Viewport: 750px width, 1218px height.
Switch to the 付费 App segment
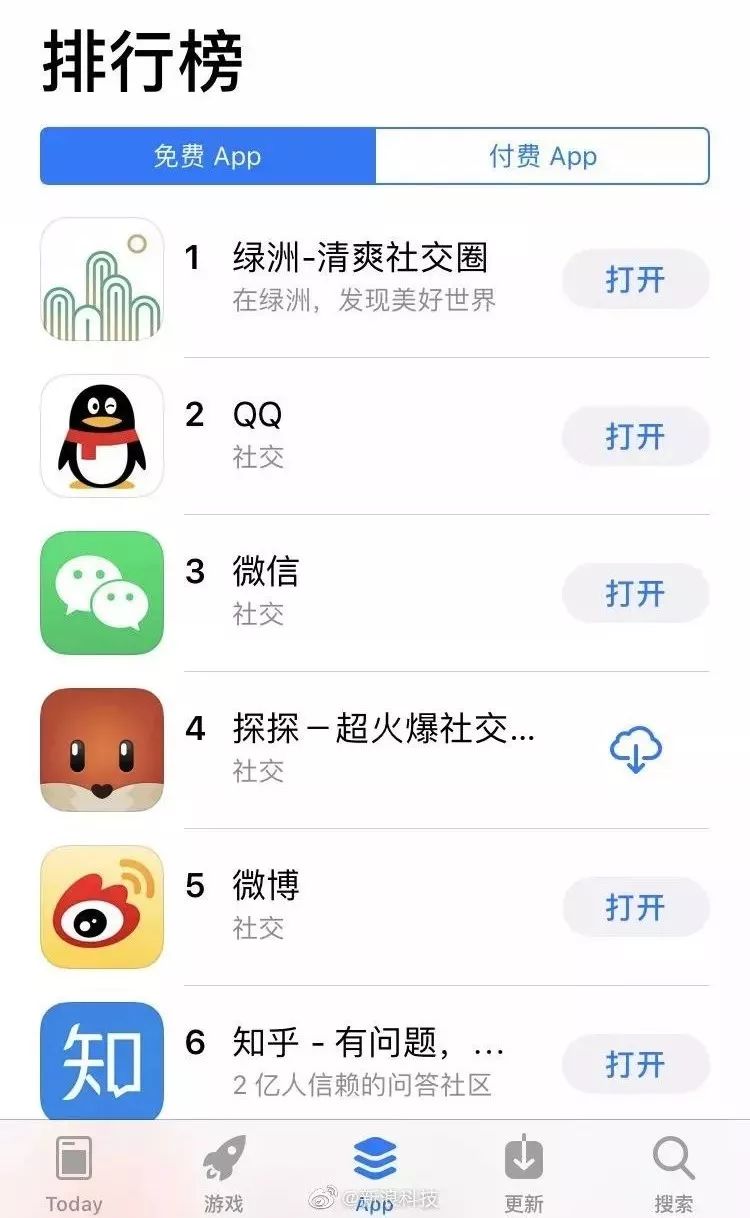(x=542, y=157)
